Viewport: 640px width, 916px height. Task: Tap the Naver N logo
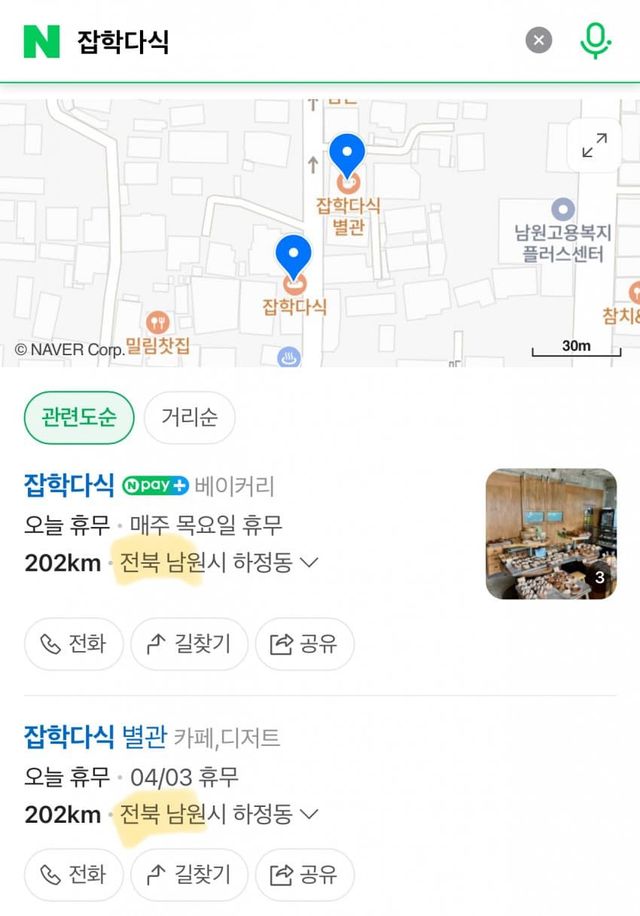(42, 41)
